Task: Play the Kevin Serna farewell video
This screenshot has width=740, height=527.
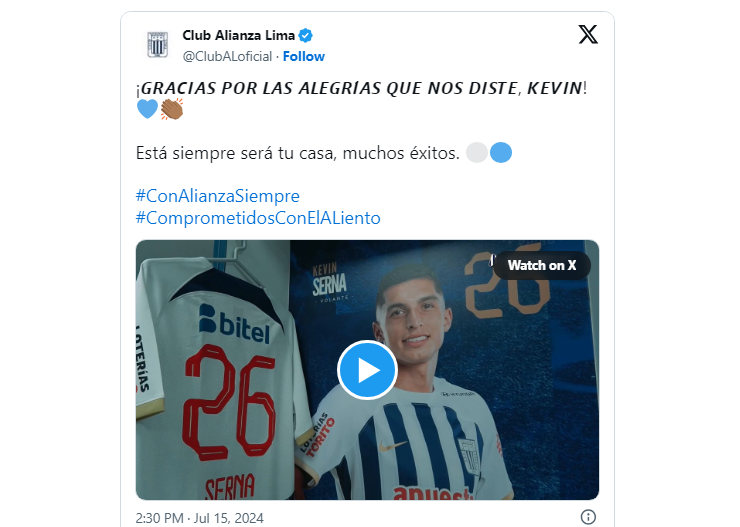Action: coord(367,370)
